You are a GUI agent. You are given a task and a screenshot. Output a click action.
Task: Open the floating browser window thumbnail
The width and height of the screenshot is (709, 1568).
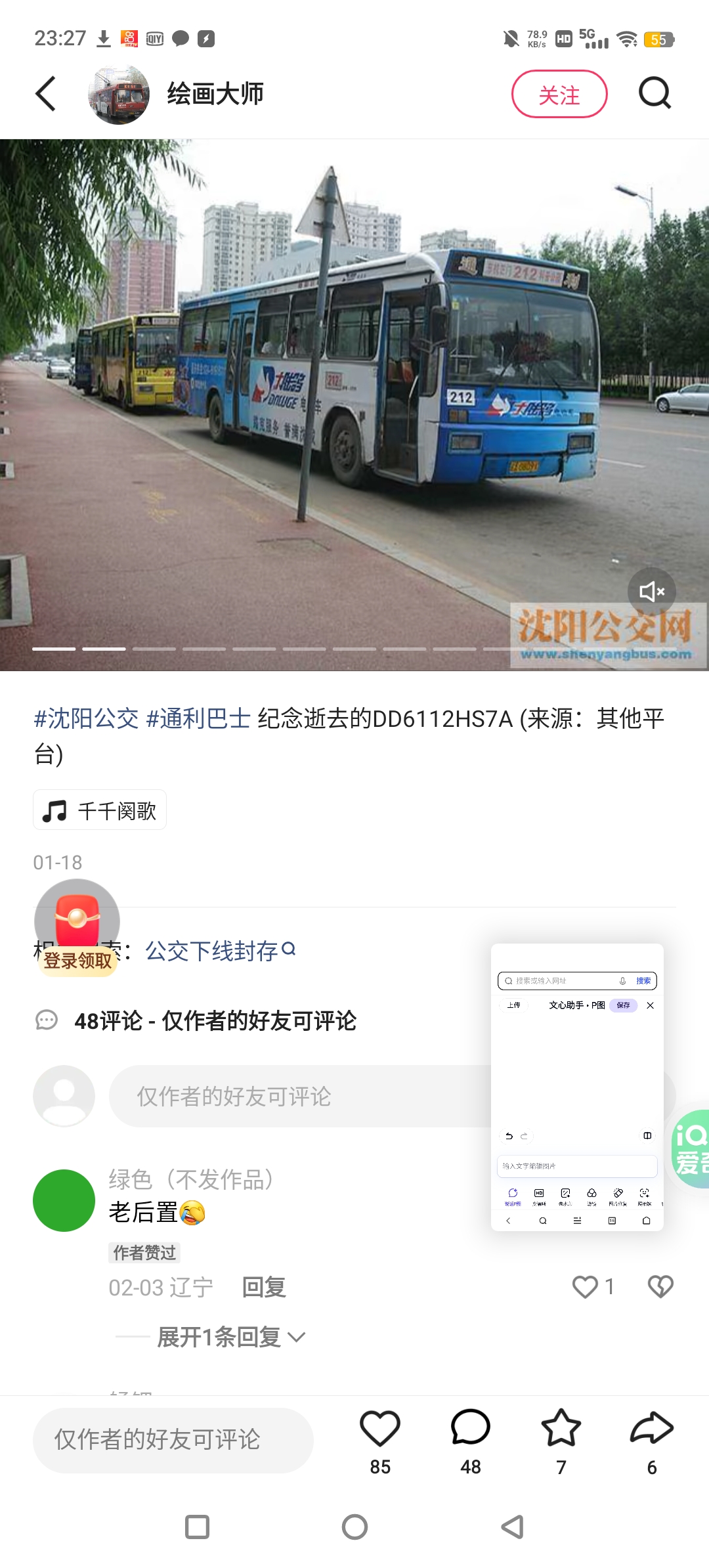coord(577,1087)
